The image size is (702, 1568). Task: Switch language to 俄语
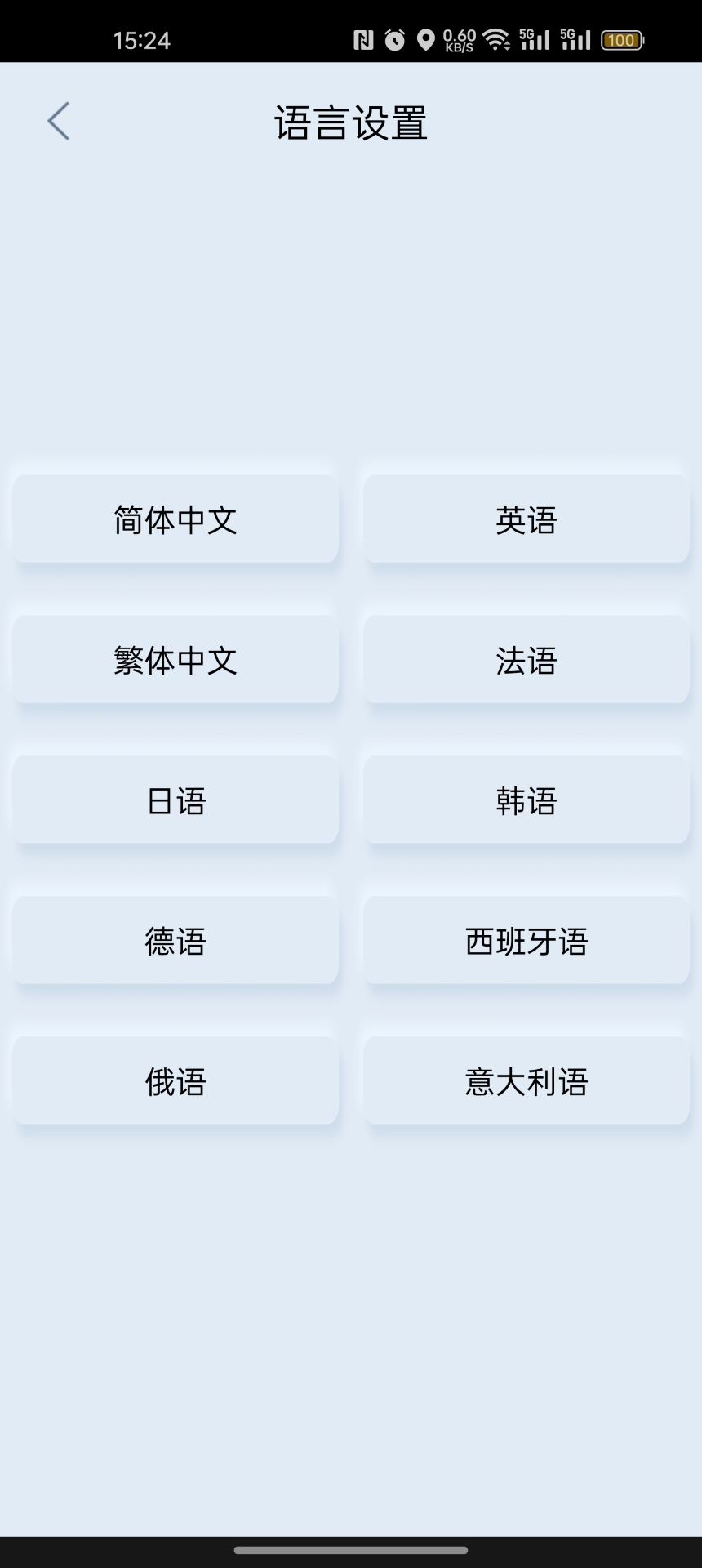[175, 1080]
